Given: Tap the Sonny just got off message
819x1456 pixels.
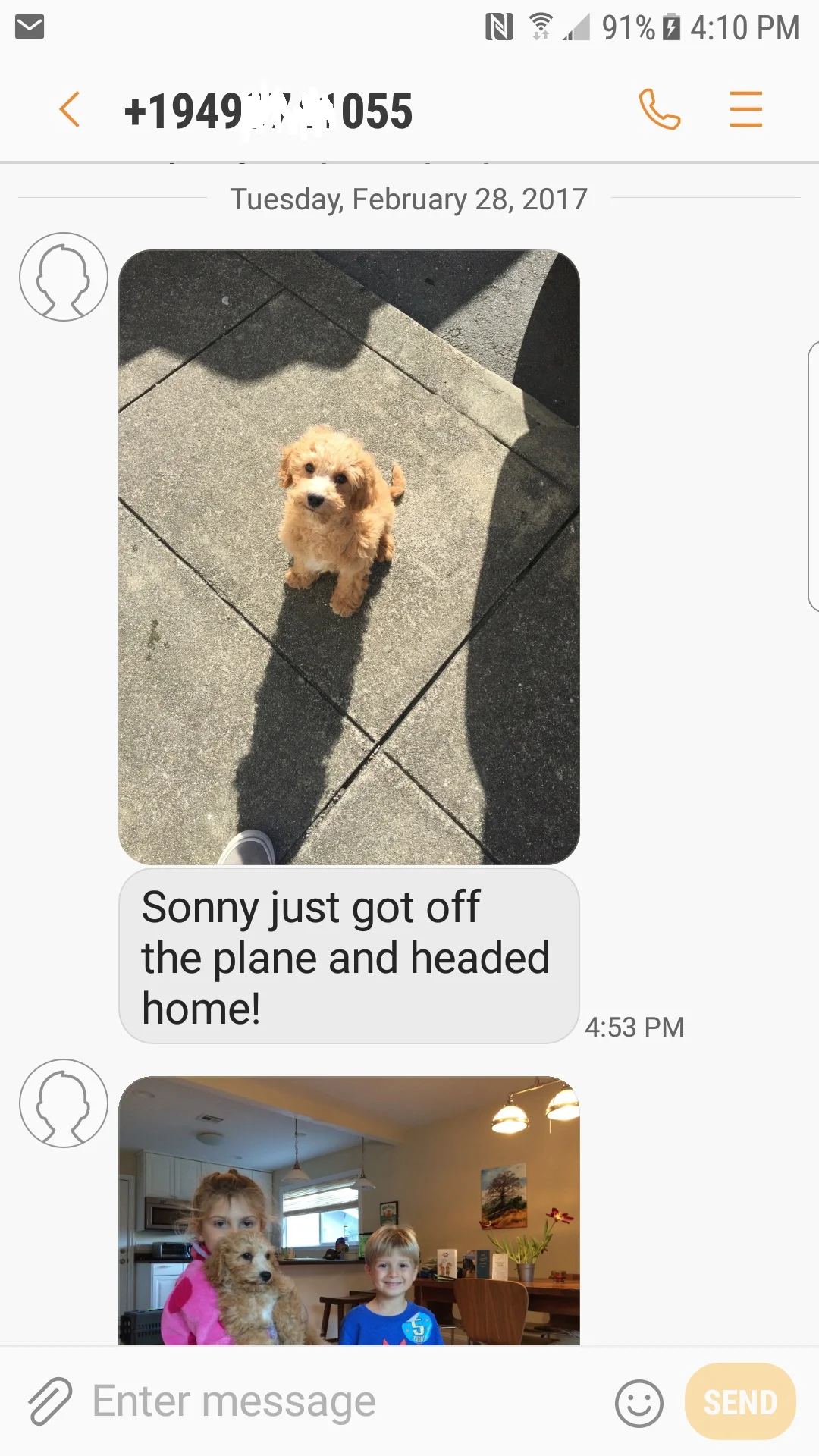Looking at the screenshot, I should point(349,956).
